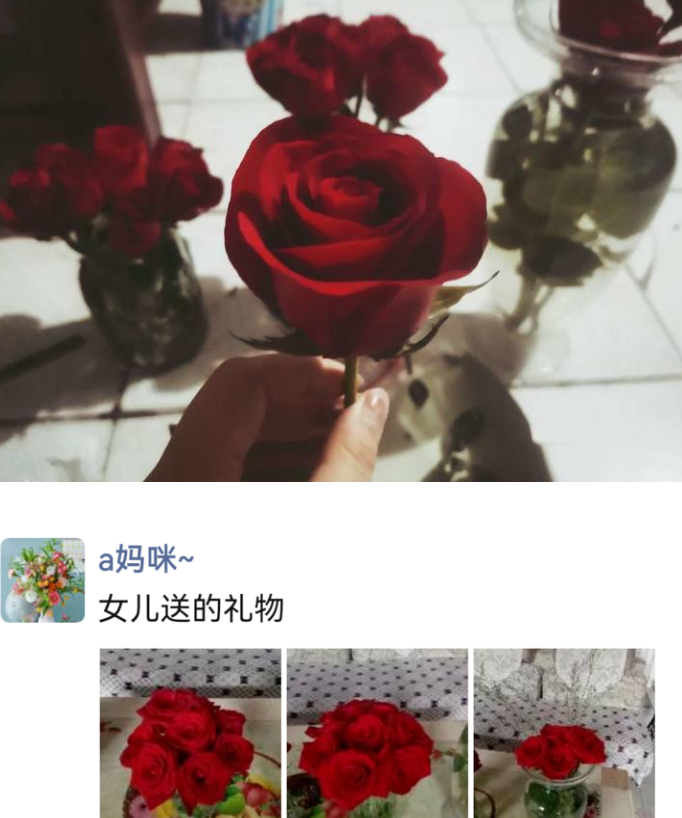682x818 pixels.
Task: Open a妈咪~'s profile from her avatar
Action: (43, 580)
